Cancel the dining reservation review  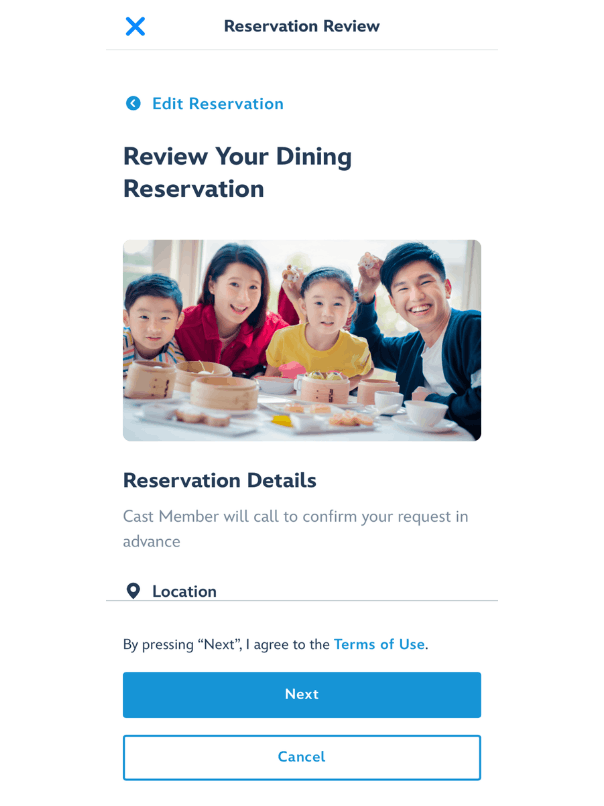coord(301,757)
